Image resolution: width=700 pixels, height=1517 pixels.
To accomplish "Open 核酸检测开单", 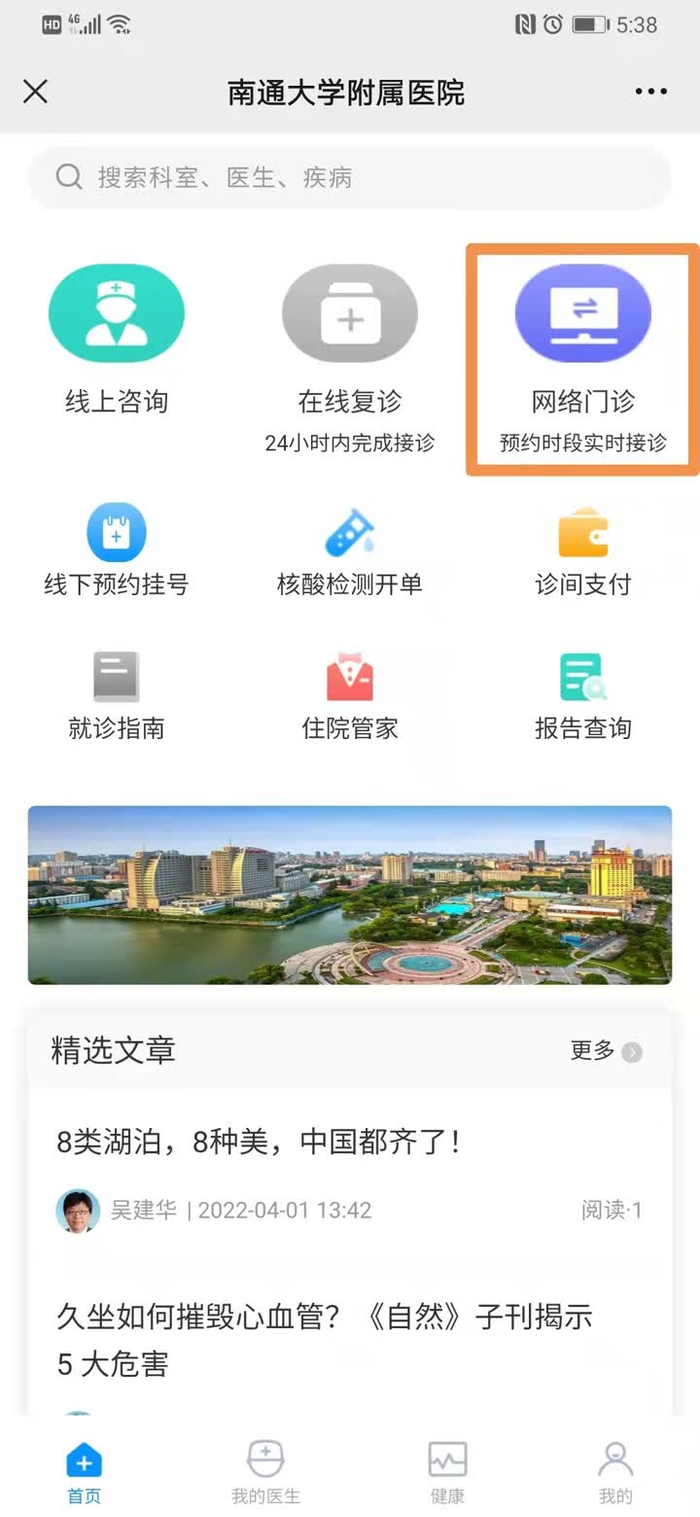I will [x=349, y=548].
